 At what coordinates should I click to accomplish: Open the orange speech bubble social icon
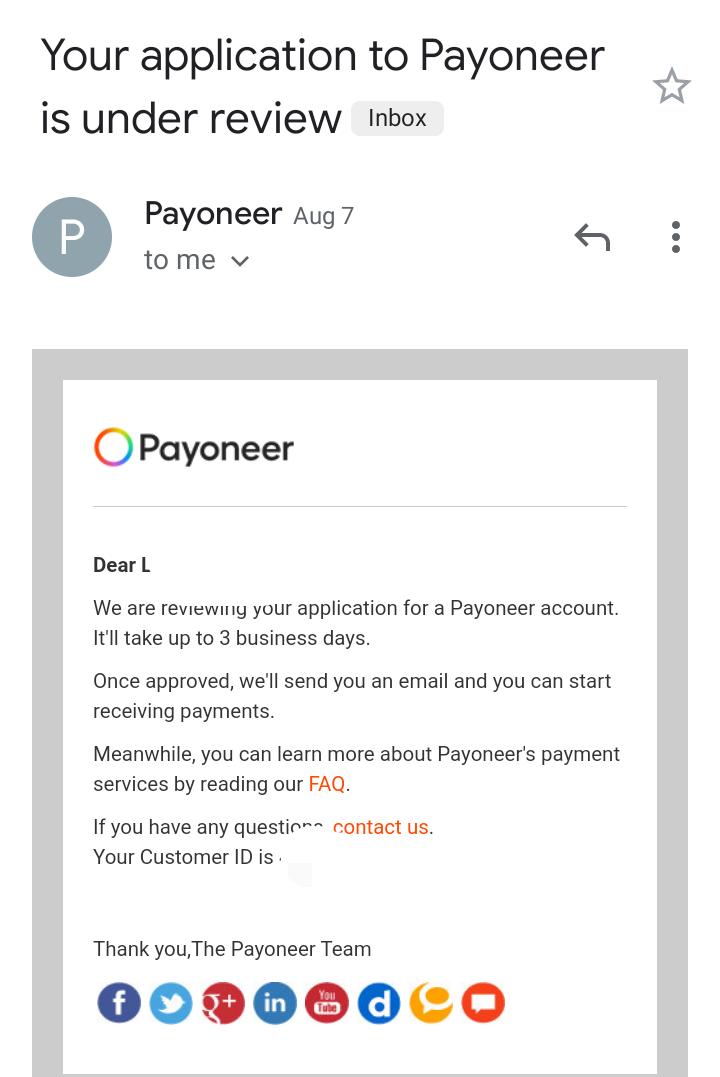(431, 1002)
